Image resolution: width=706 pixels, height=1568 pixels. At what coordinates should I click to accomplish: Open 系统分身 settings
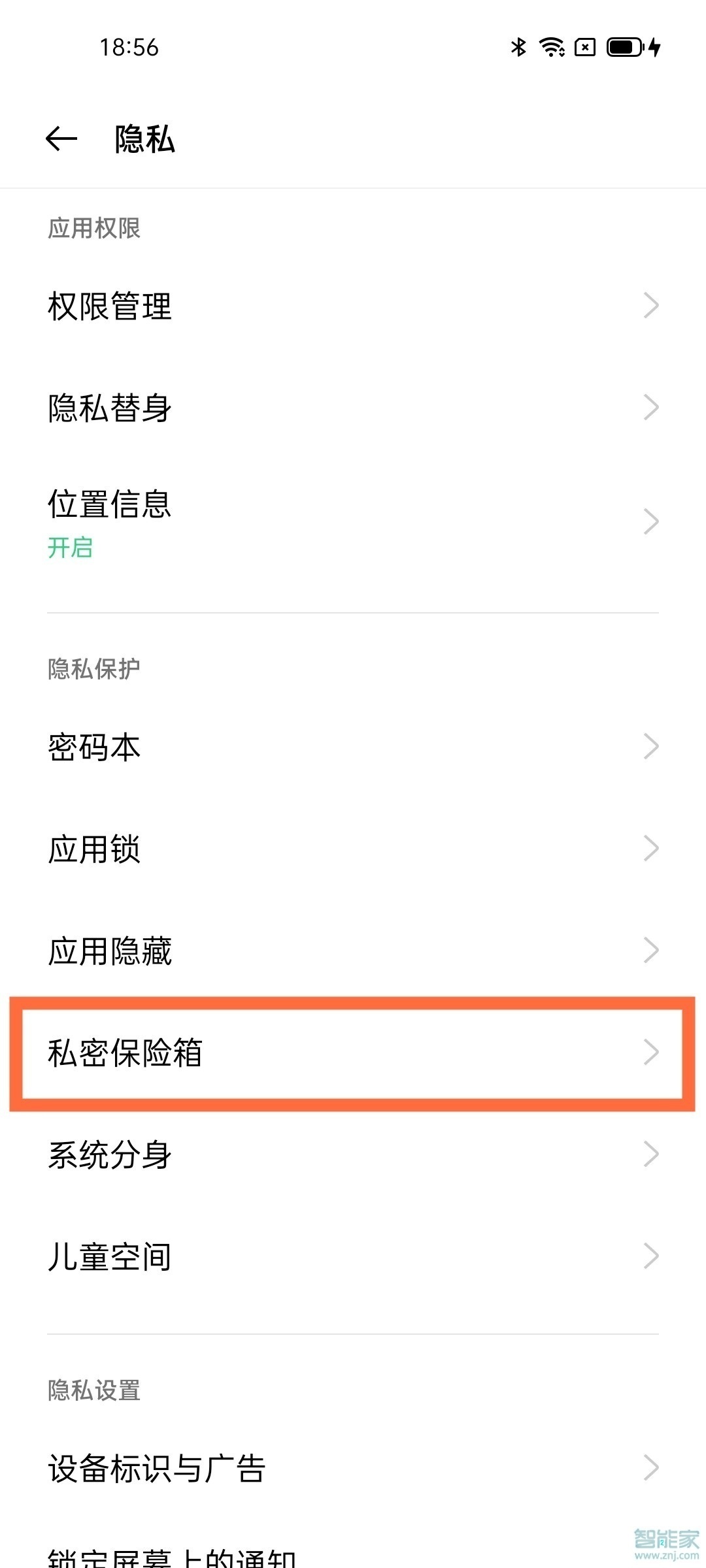353,1154
